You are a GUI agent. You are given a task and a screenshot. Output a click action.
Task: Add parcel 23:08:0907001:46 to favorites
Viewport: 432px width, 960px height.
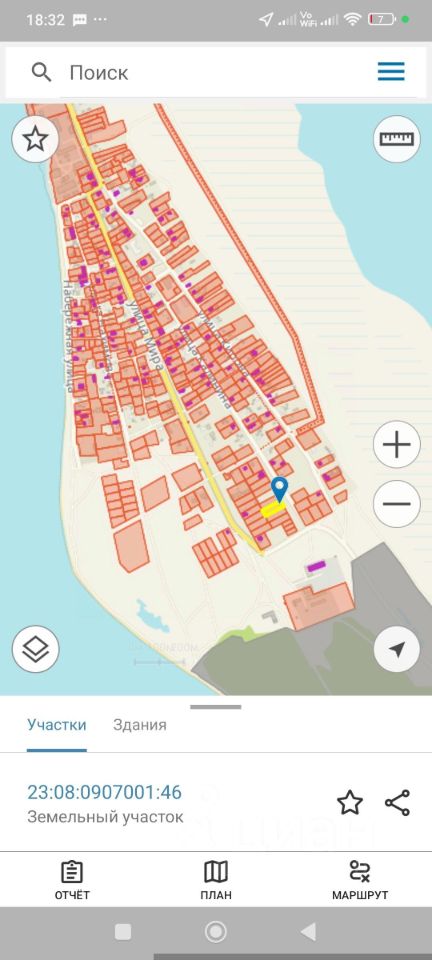(350, 803)
